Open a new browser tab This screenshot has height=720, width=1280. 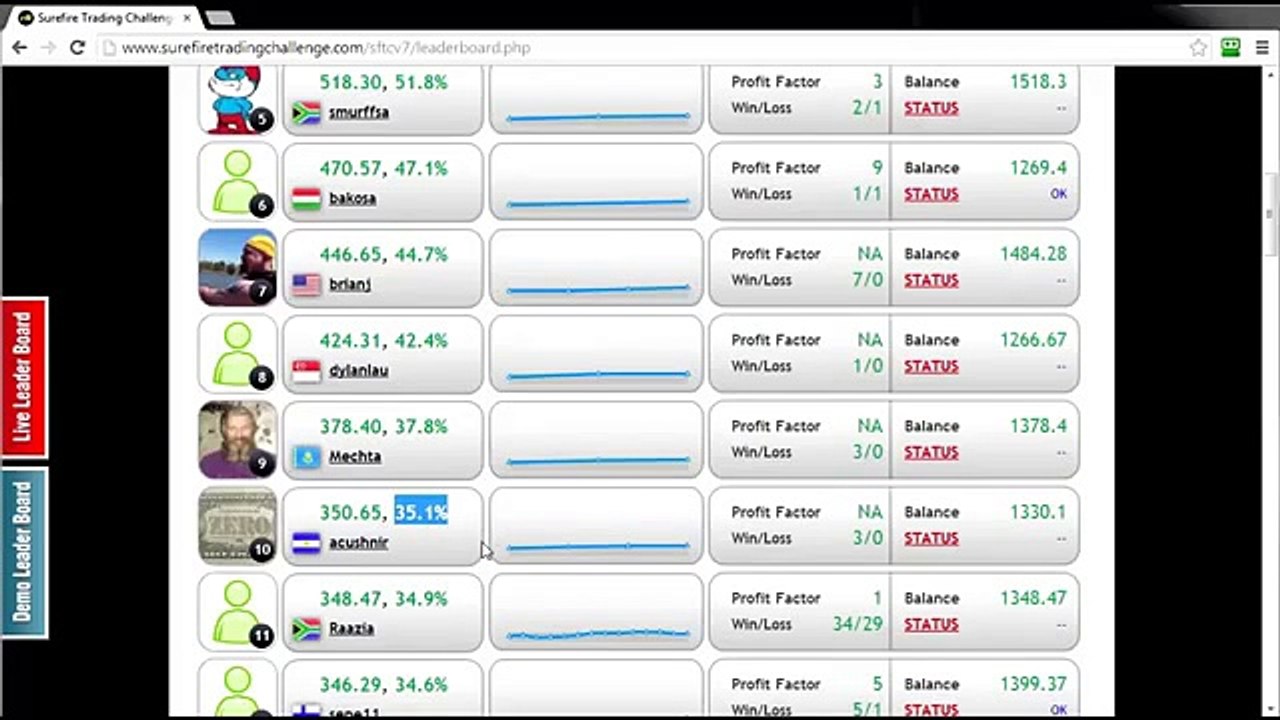219,17
